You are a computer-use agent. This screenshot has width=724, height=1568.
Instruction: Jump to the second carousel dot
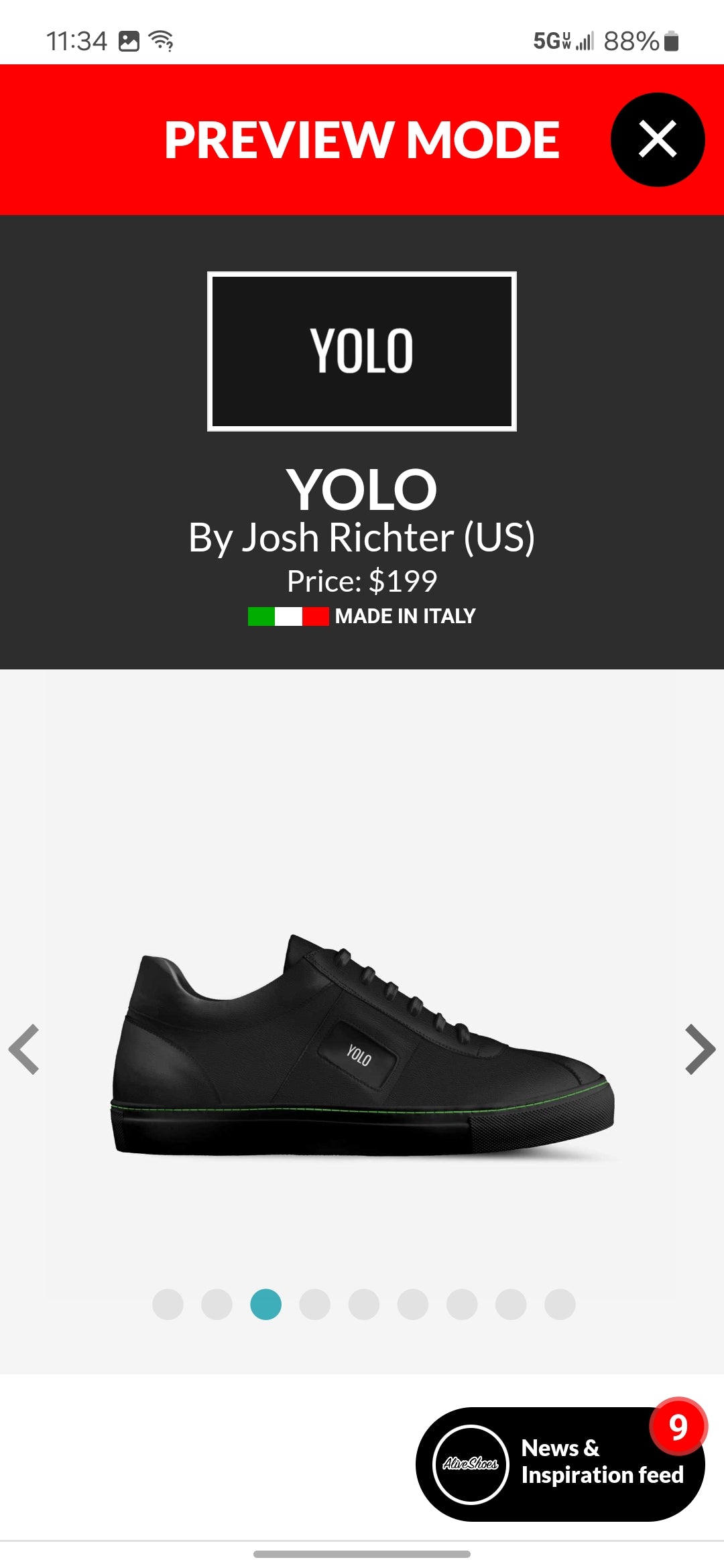pos(217,1304)
